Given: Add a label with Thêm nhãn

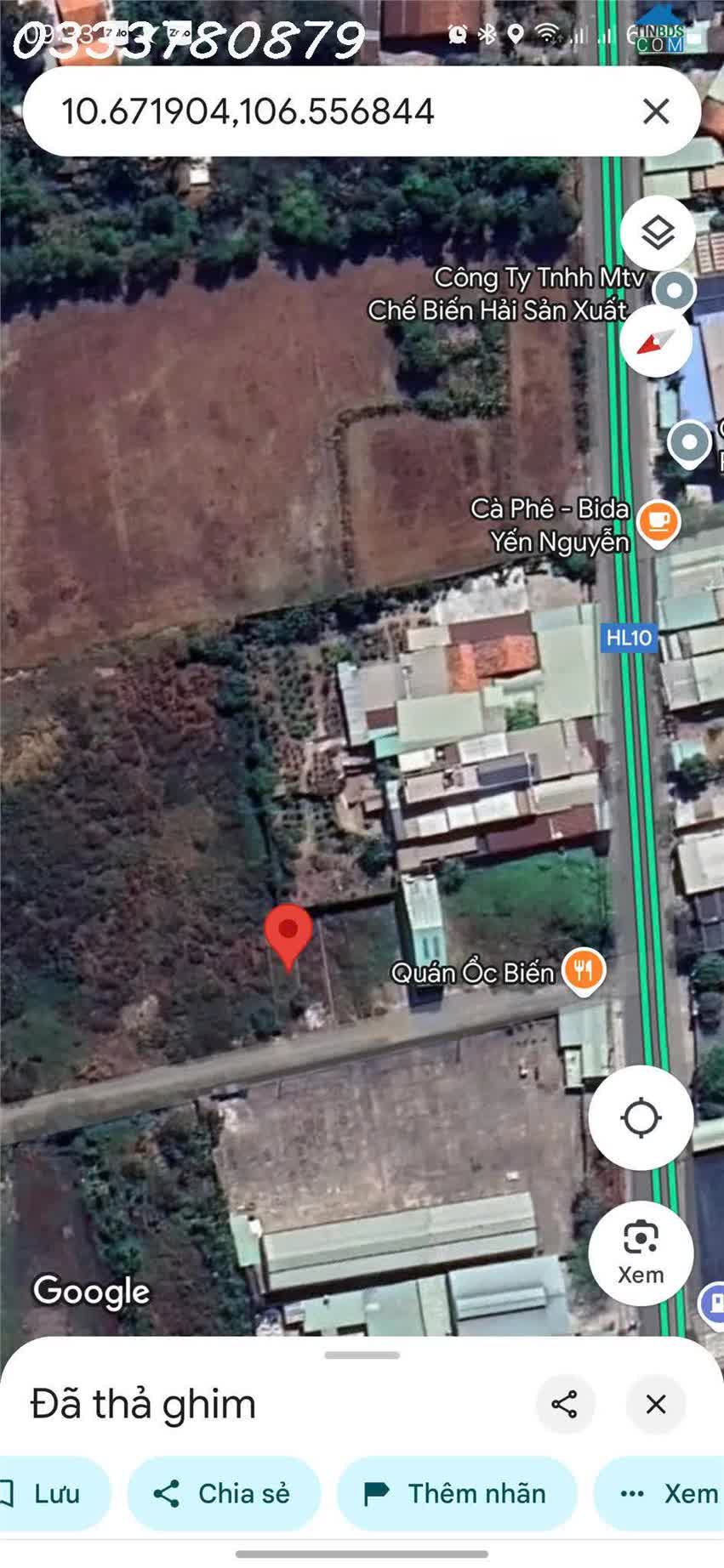Looking at the screenshot, I should coord(457,1493).
